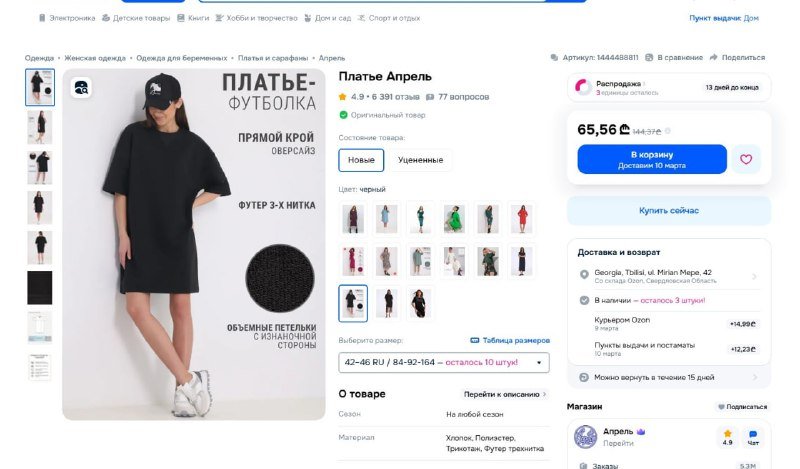Open the Чат icon for the Апрель store
This screenshot has height=469, width=800.
(x=752, y=438)
